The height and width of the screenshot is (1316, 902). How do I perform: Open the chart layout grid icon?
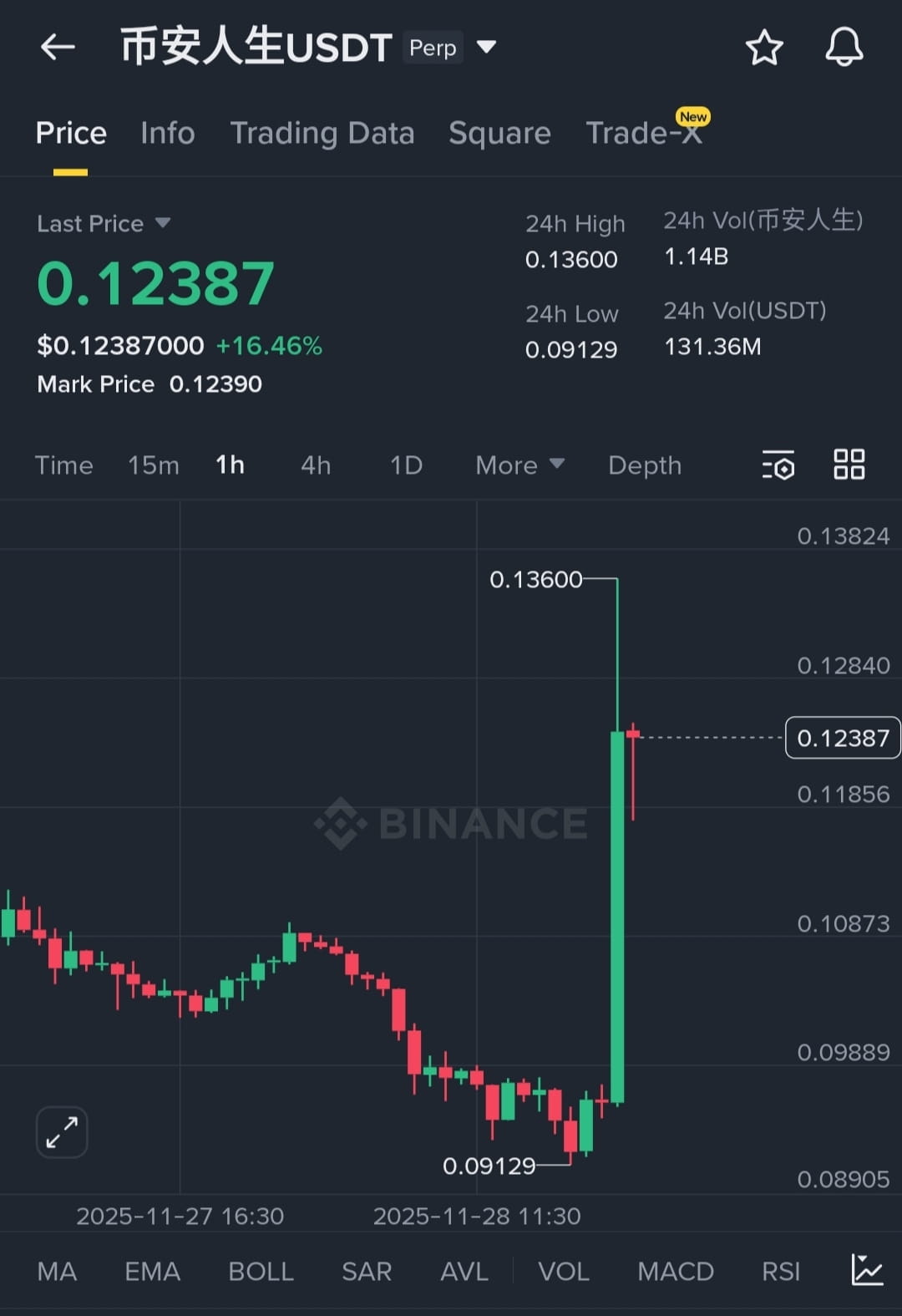coord(849,465)
